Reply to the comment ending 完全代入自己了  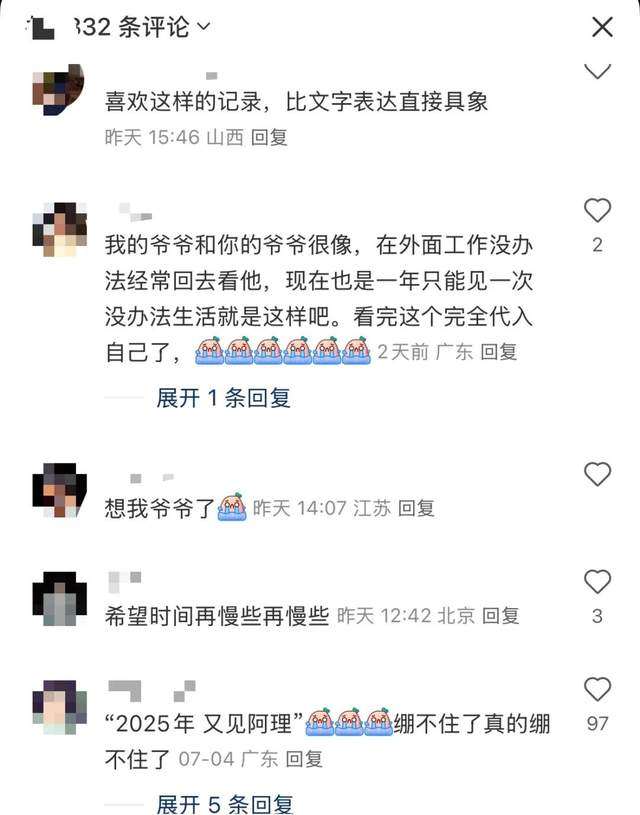click(x=499, y=351)
